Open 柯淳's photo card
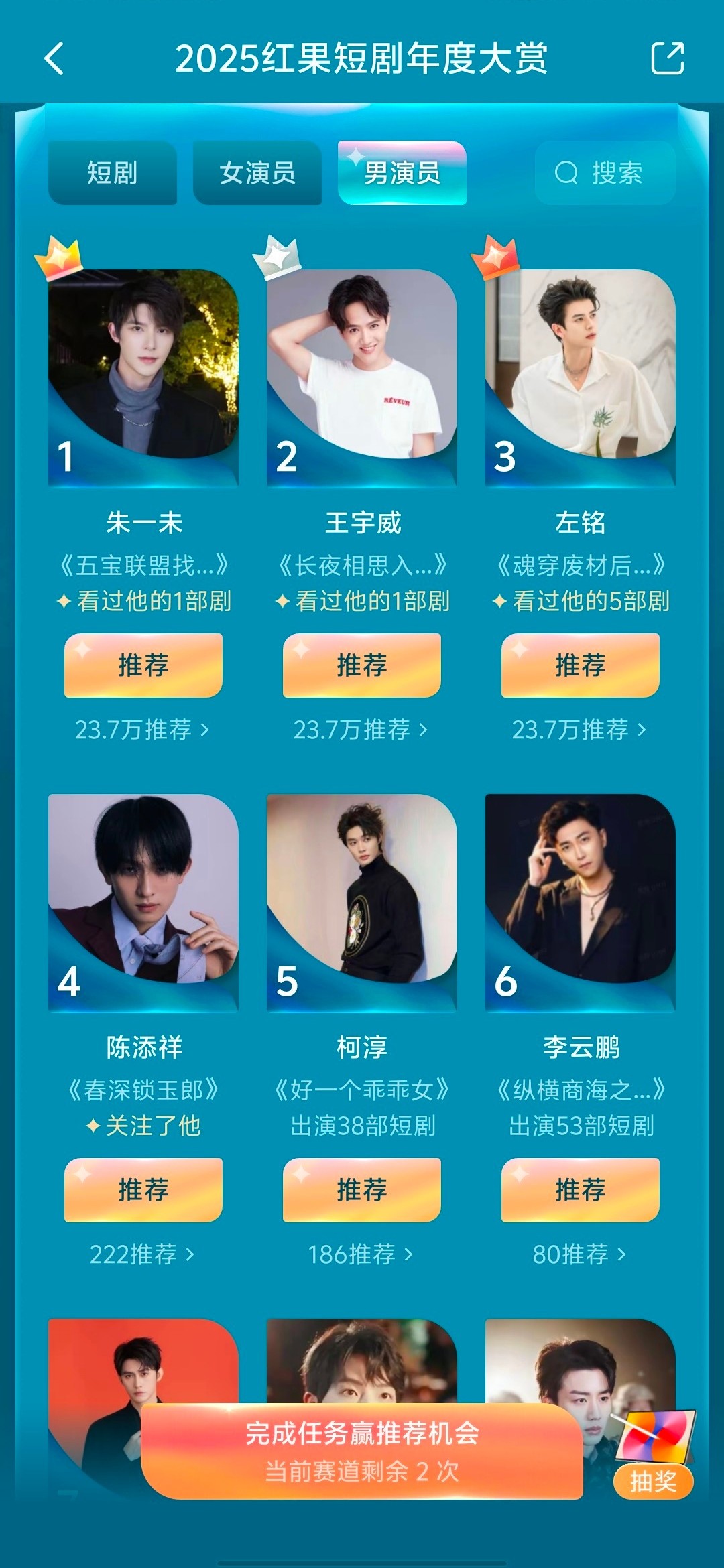 tap(362, 900)
